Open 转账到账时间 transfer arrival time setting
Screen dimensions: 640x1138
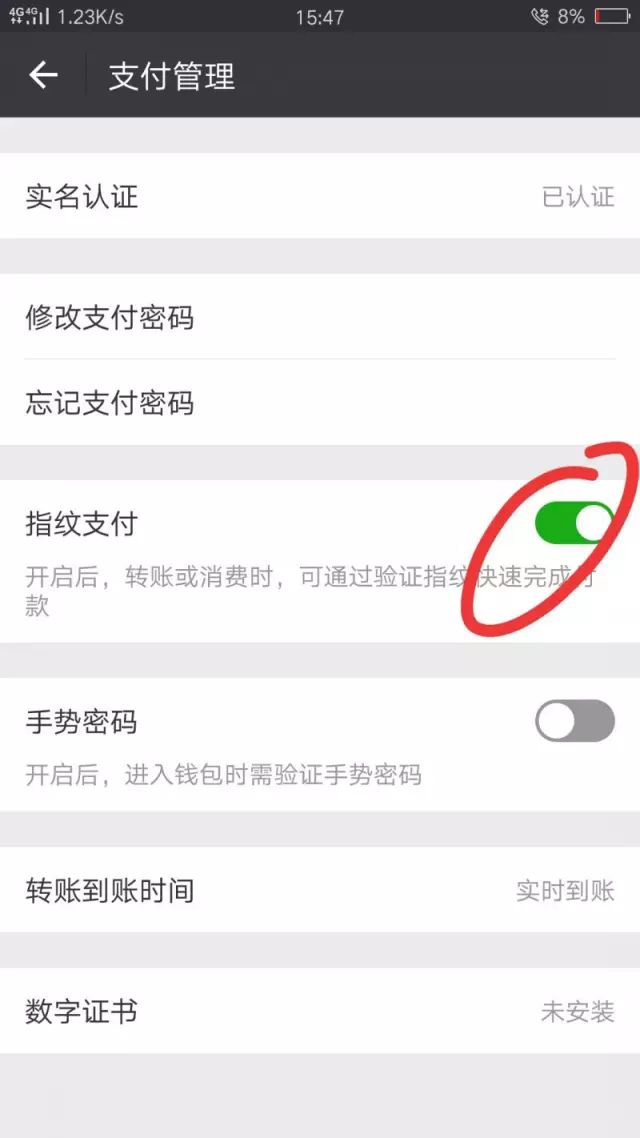pos(320,890)
